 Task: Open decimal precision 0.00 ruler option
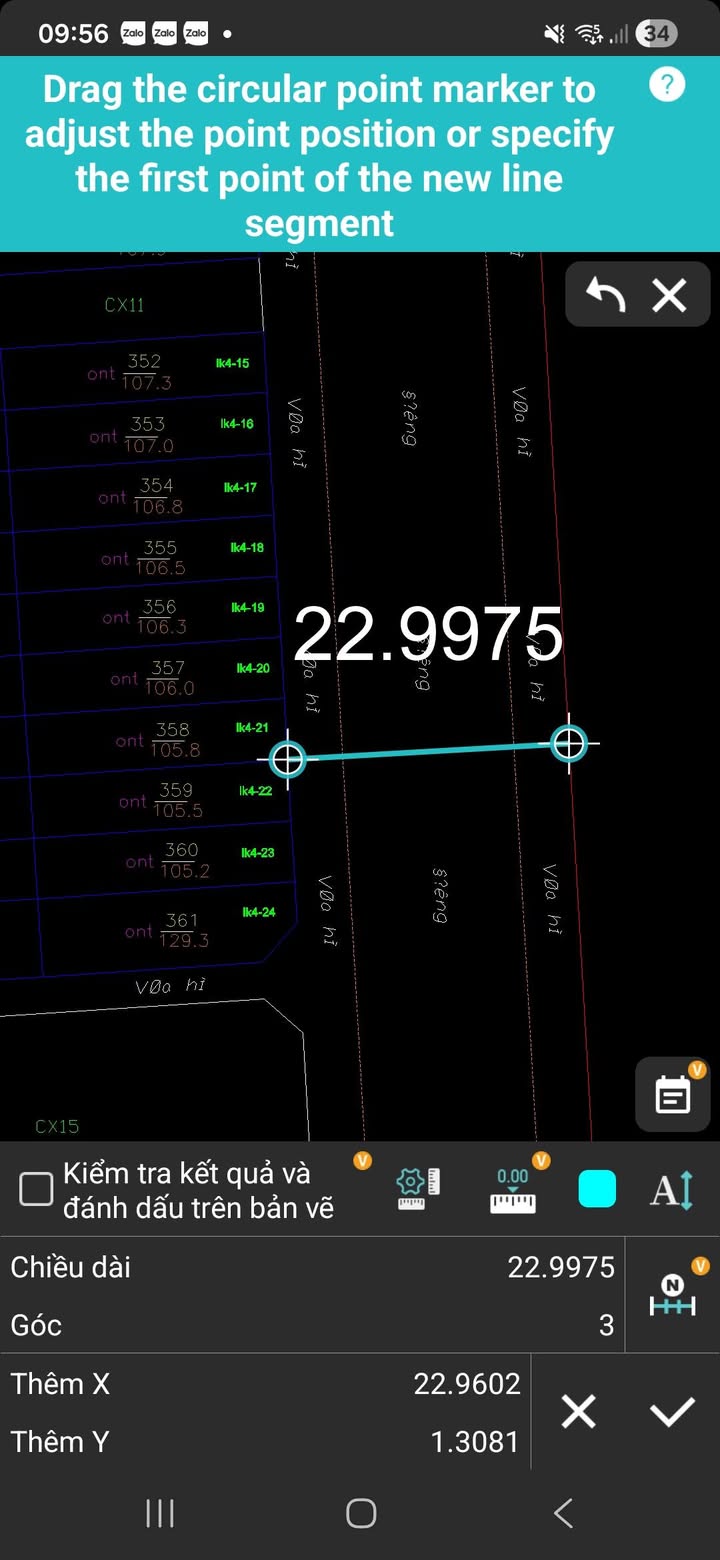coord(513,1189)
